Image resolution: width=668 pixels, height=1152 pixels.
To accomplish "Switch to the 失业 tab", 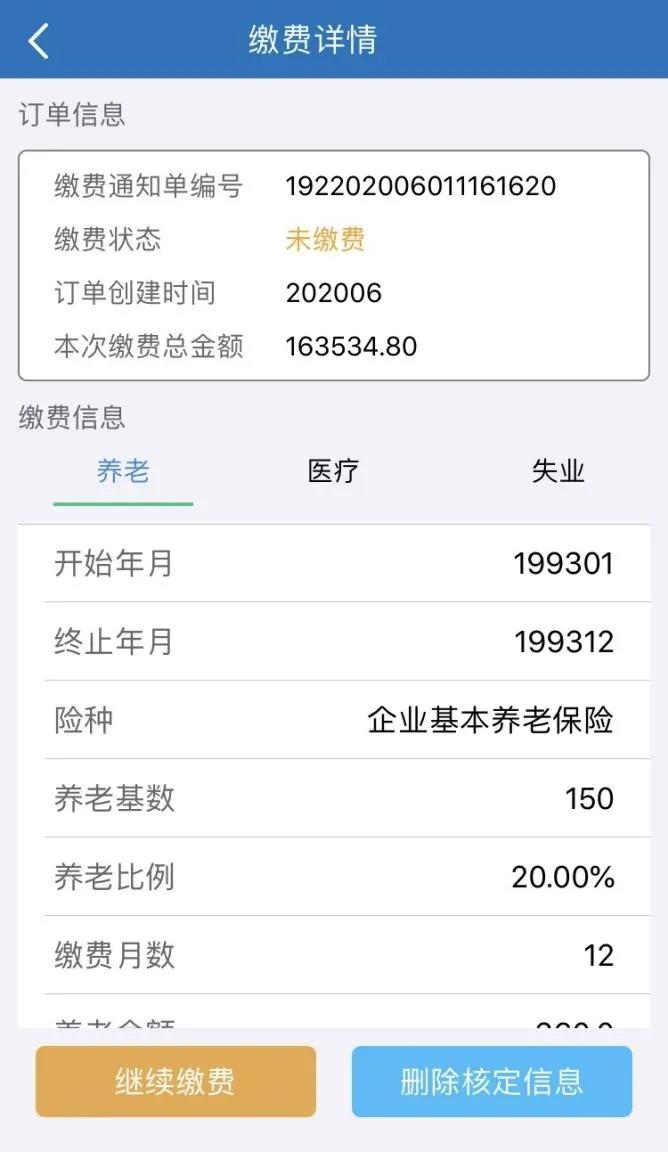I will point(558,472).
